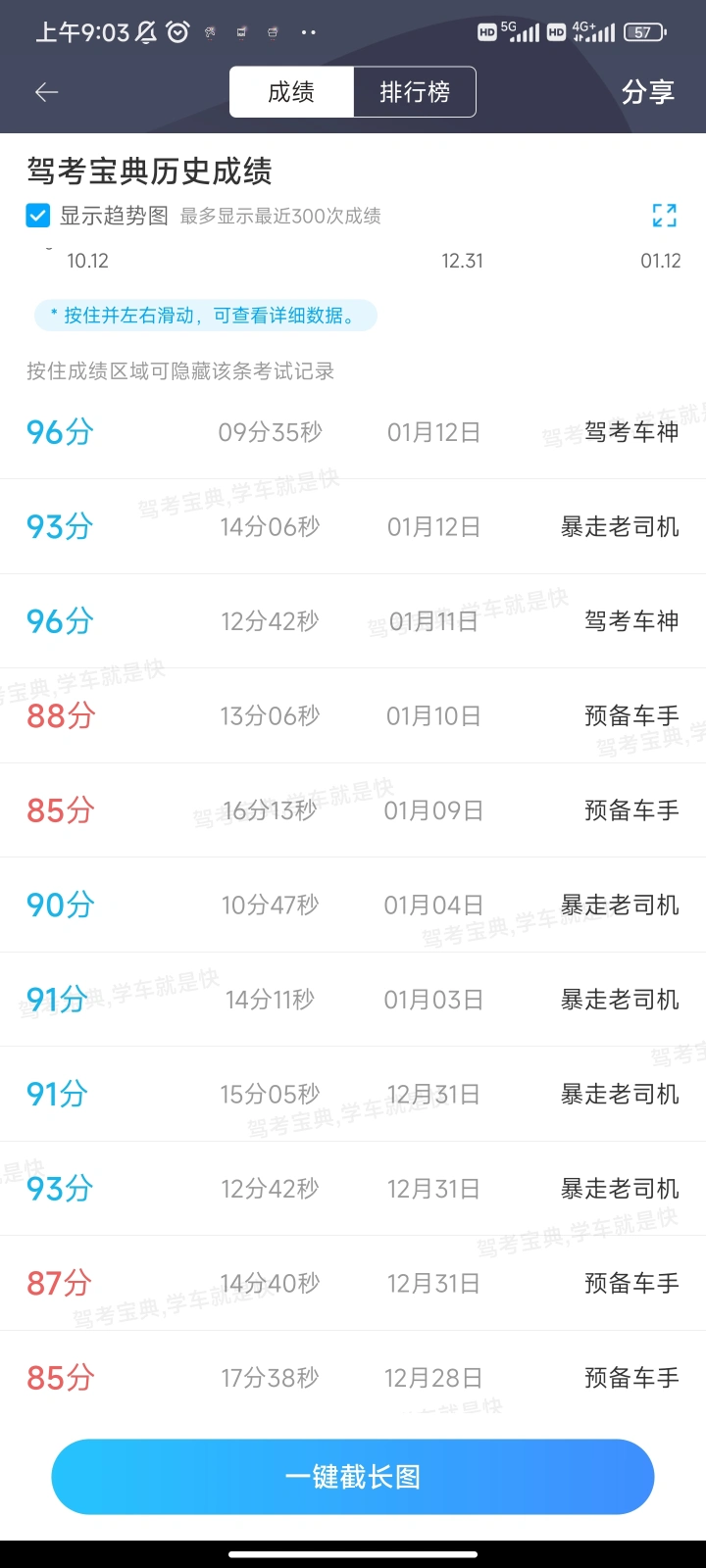Go back using the top-left arrow
The image size is (706, 1568).
click(46, 92)
